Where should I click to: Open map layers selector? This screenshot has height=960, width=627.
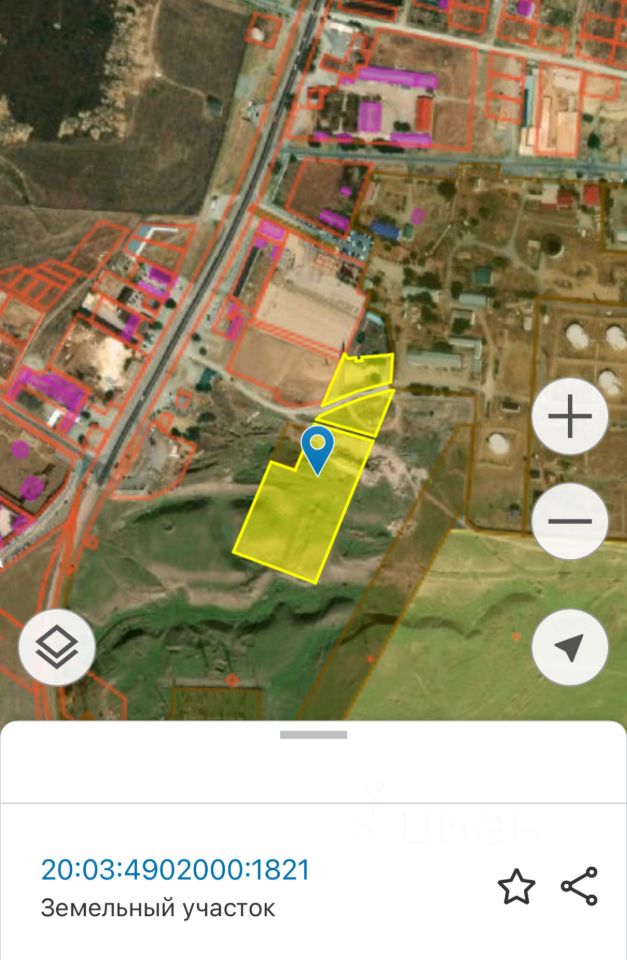57,648
